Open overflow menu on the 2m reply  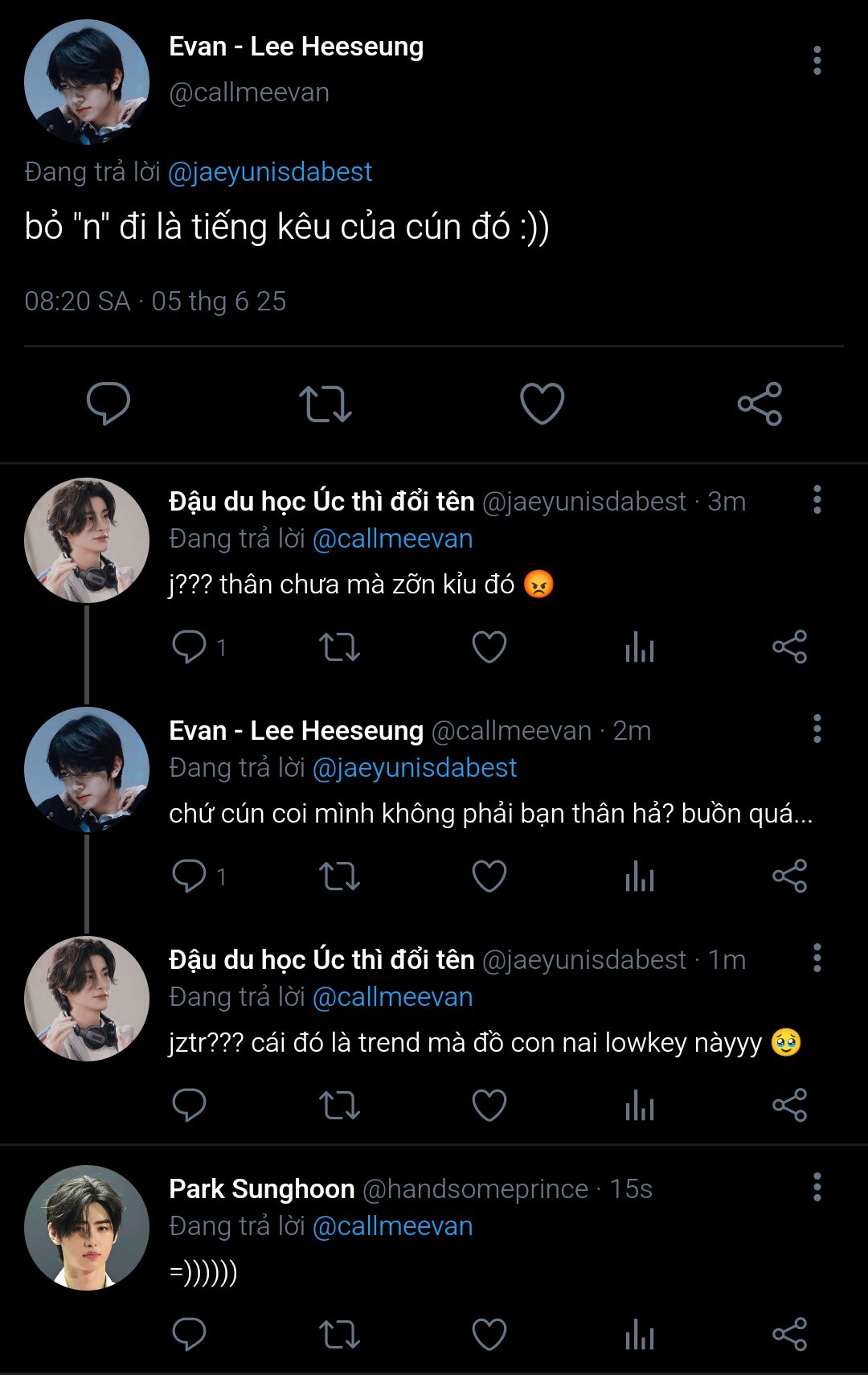[817, 729]
